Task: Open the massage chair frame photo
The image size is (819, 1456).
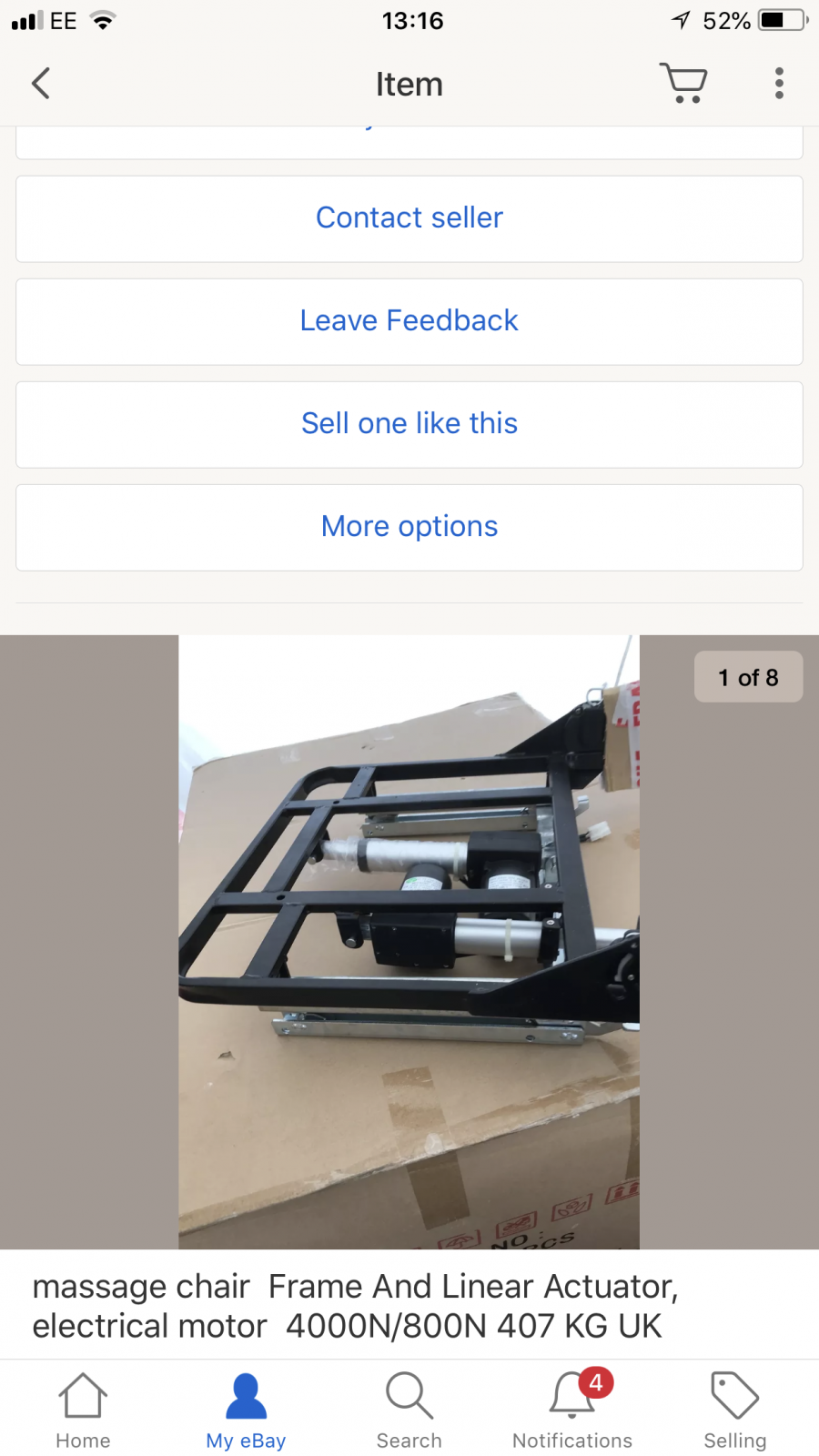Action: (409, 942)
